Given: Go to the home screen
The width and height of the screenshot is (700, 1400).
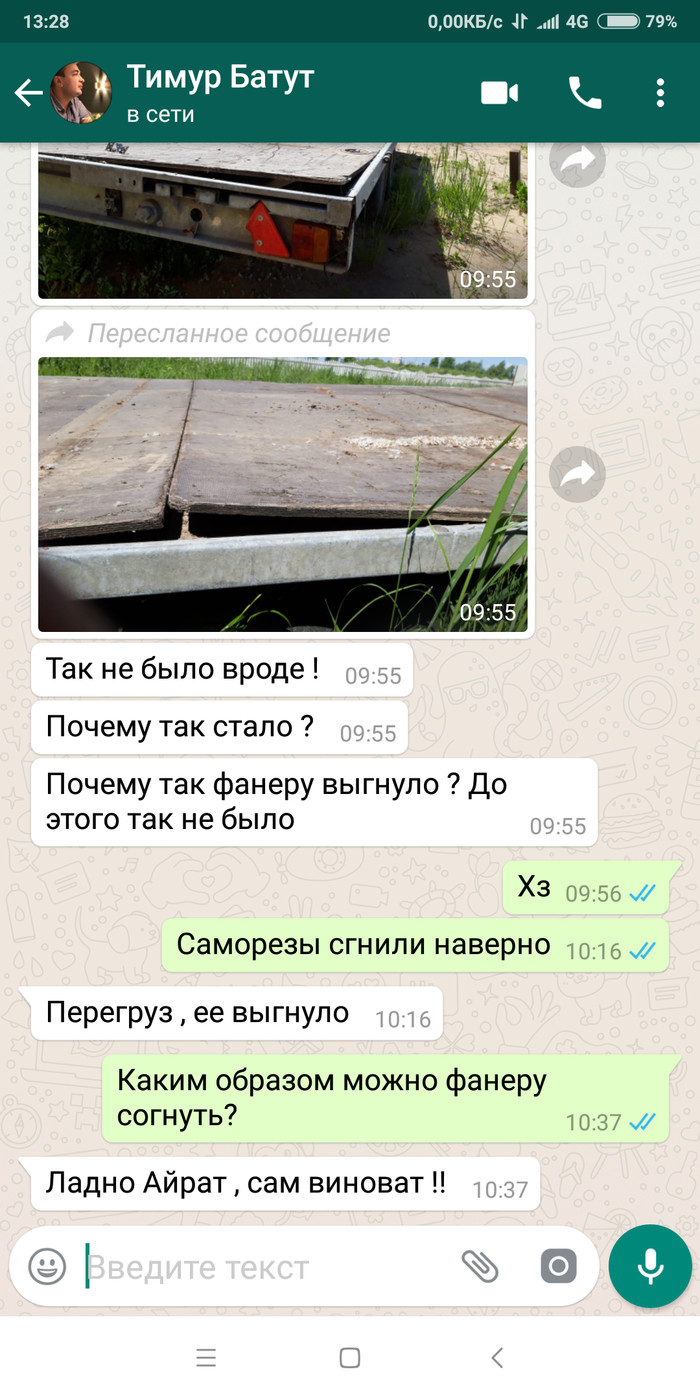Looking at the screenshot, I should (350, 1357).
